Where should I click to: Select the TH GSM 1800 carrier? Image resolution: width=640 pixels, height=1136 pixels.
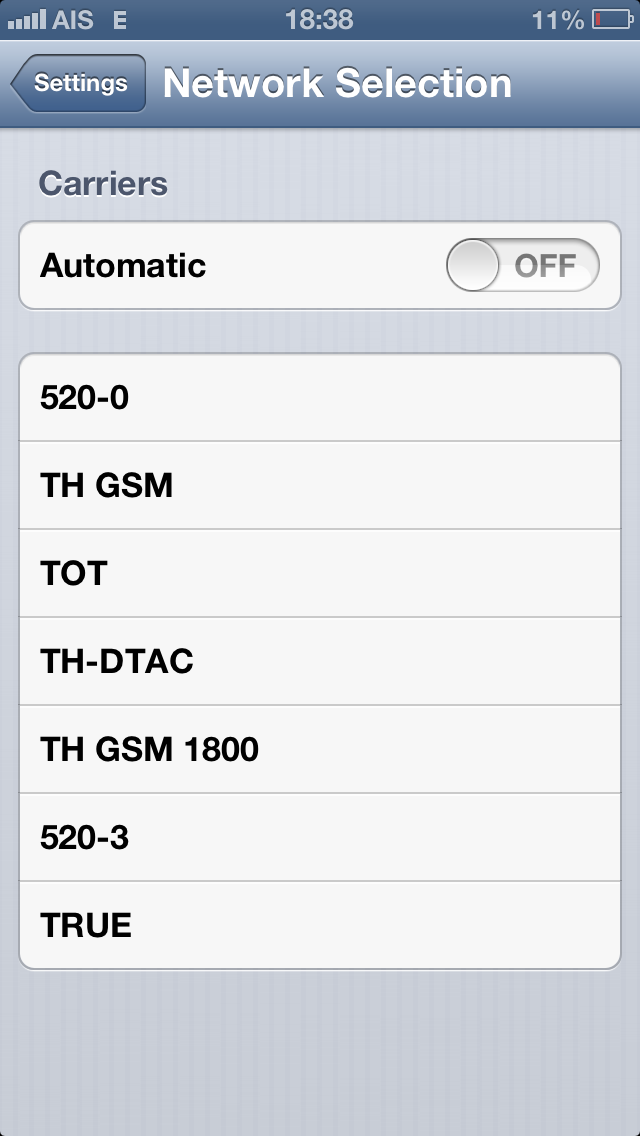pyautogui.click(x=320, y=750)
